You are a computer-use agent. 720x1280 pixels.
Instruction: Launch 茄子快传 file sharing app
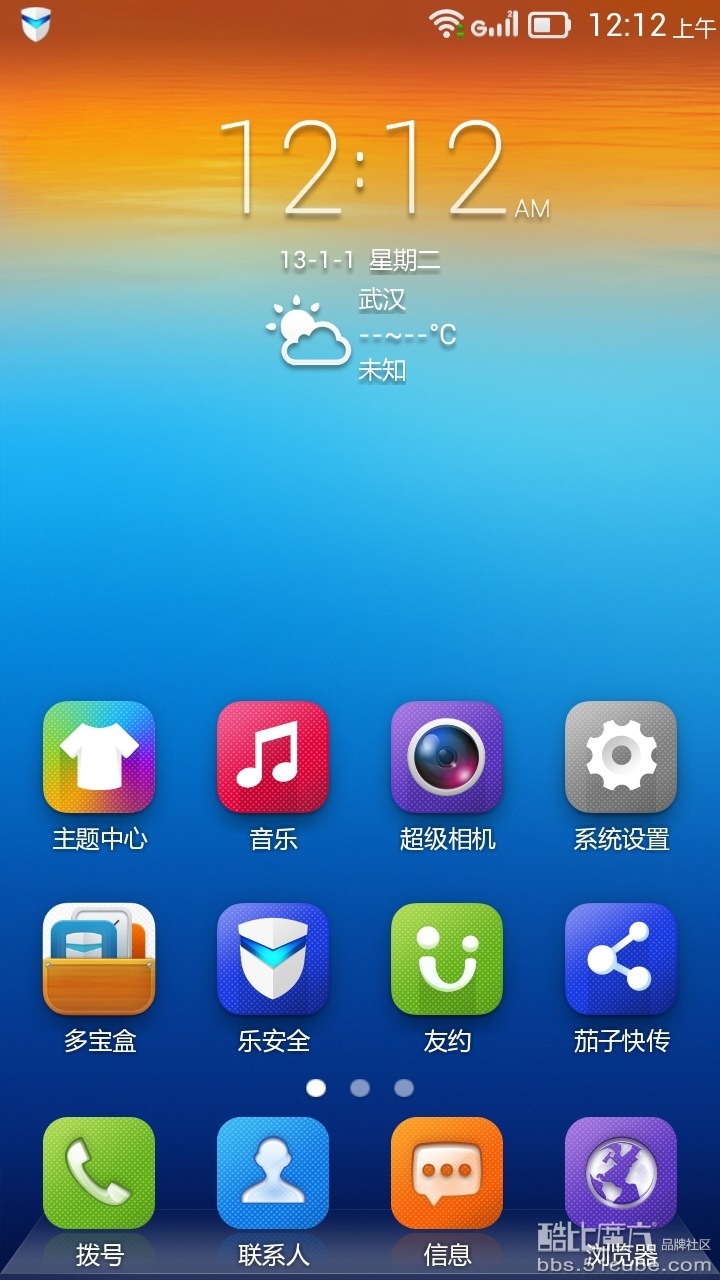(621, 959)
